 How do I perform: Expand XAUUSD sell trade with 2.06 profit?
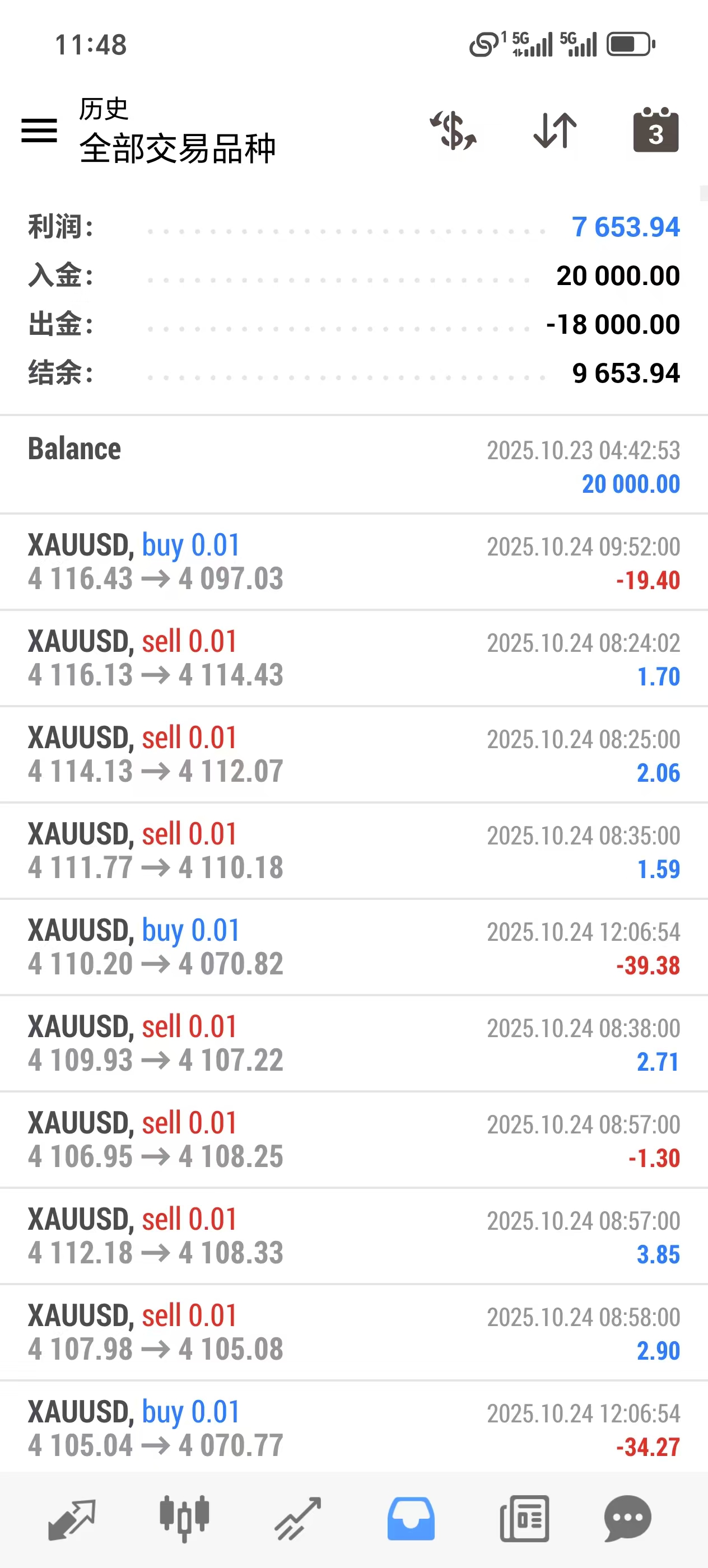(x=353, y=754)
